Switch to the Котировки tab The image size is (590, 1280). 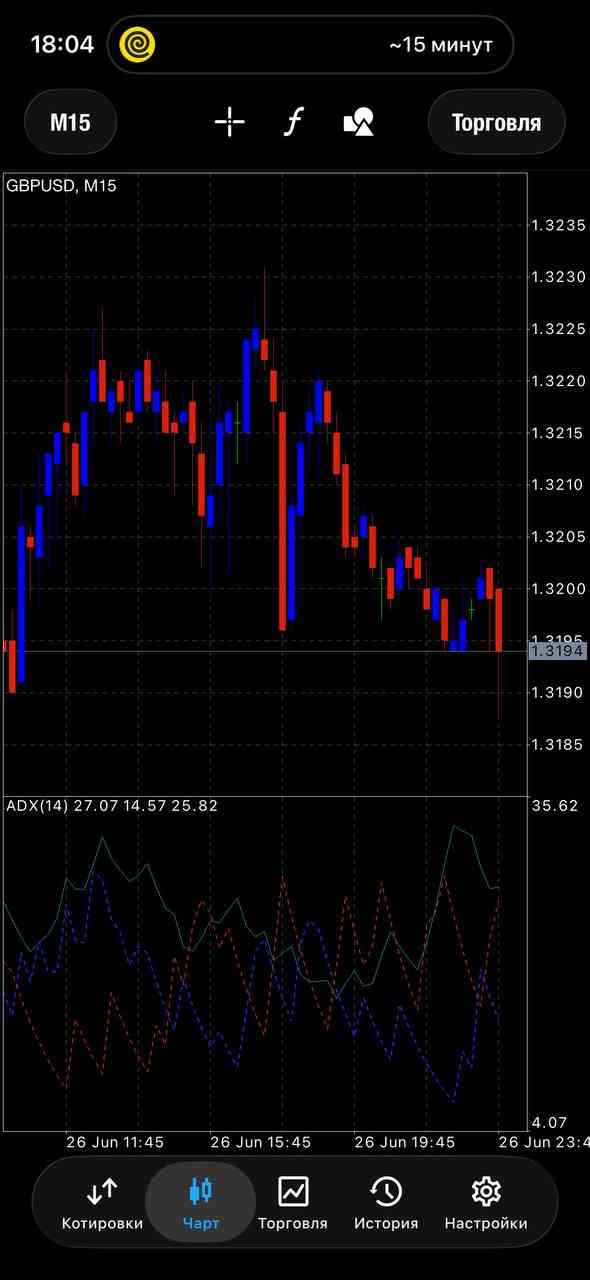click(102, 1203)
